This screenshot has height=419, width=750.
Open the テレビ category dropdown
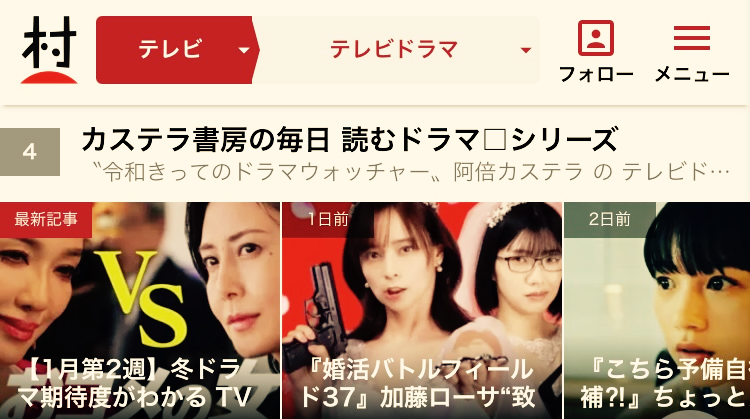177,50
